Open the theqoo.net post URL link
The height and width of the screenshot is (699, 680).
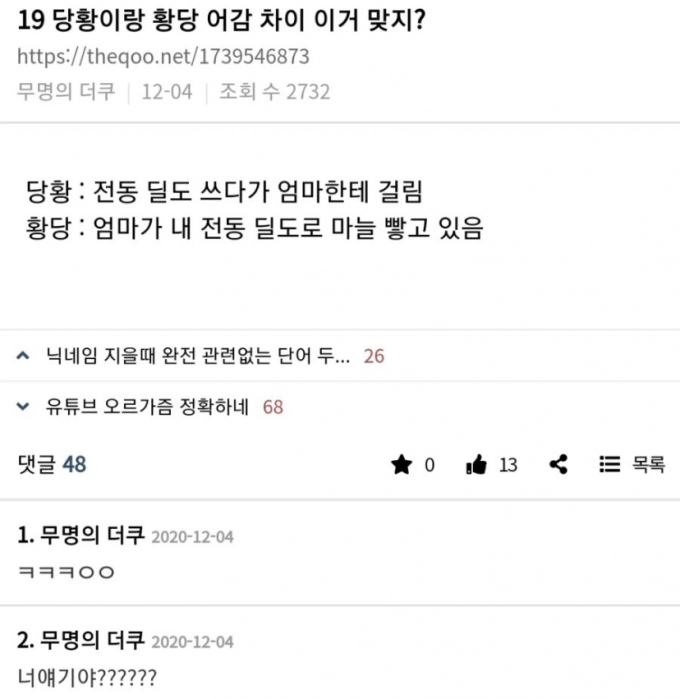[163, 56]
